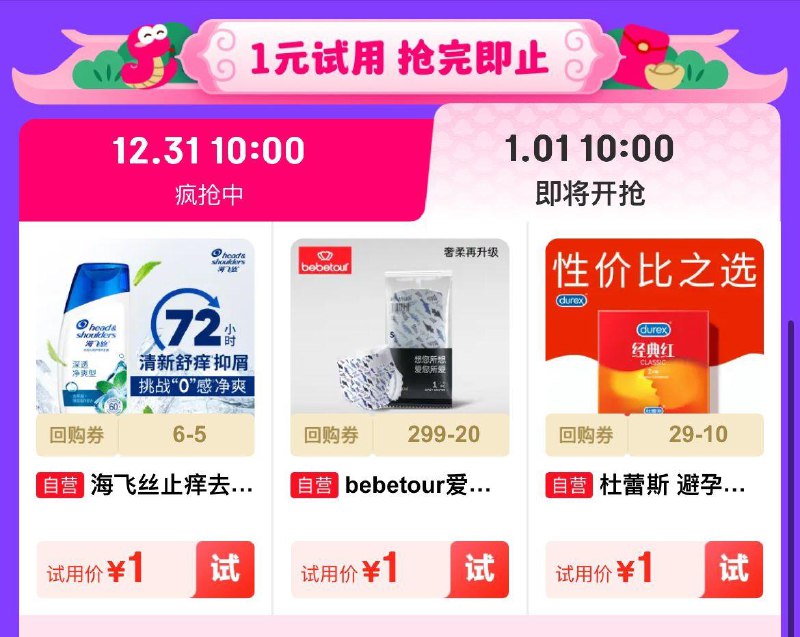The width and height of the screenshot is (800, 637).
Task: Switch to the 1.01 10:00 即将开抢 tab
Action: tap(590, 169)
